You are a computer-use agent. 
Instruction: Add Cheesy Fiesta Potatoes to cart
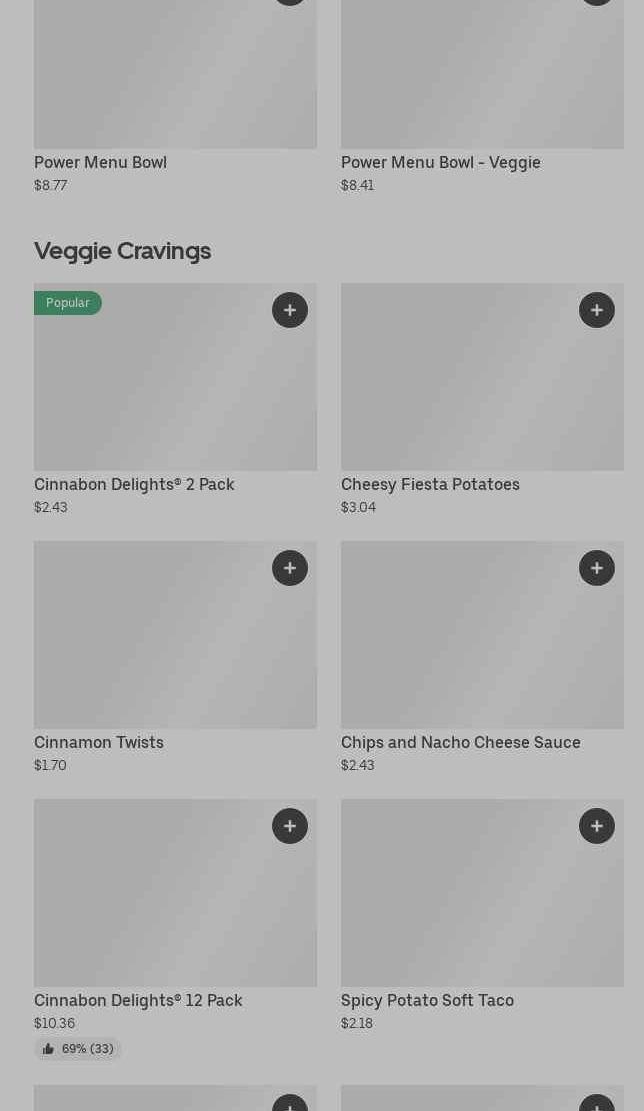point(597,310)
